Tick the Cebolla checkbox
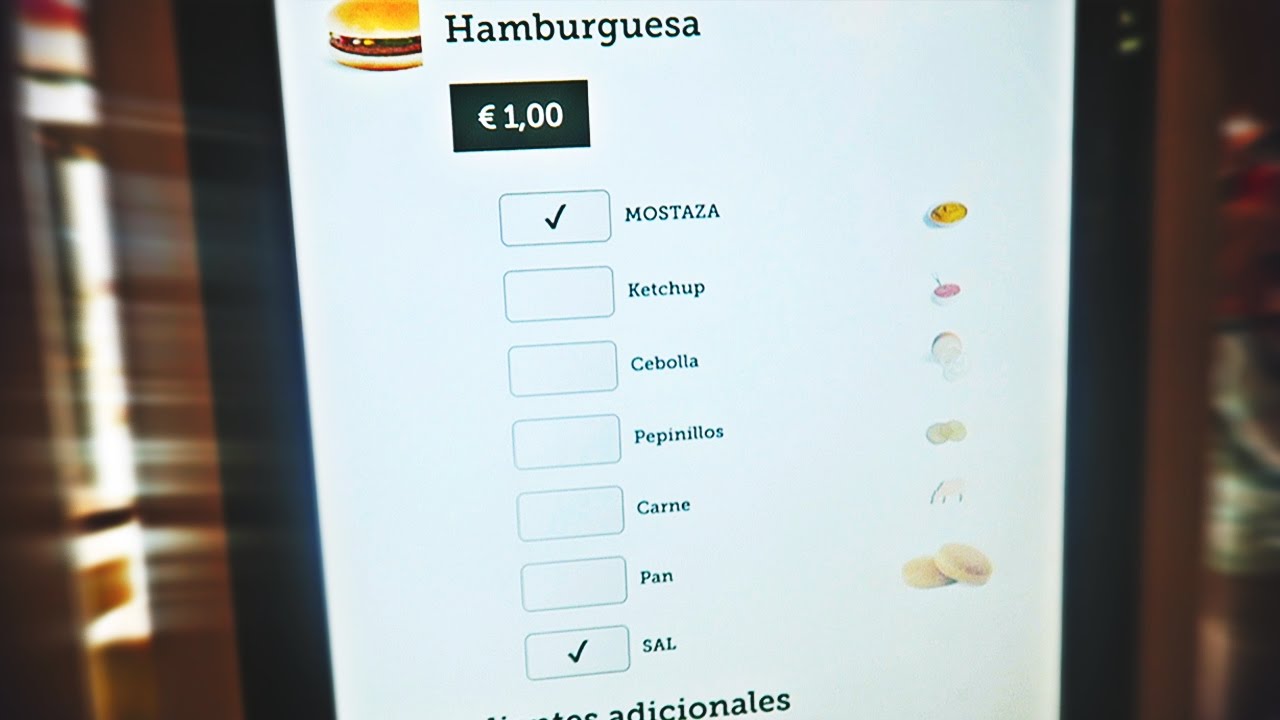 (x=563, y=368)
